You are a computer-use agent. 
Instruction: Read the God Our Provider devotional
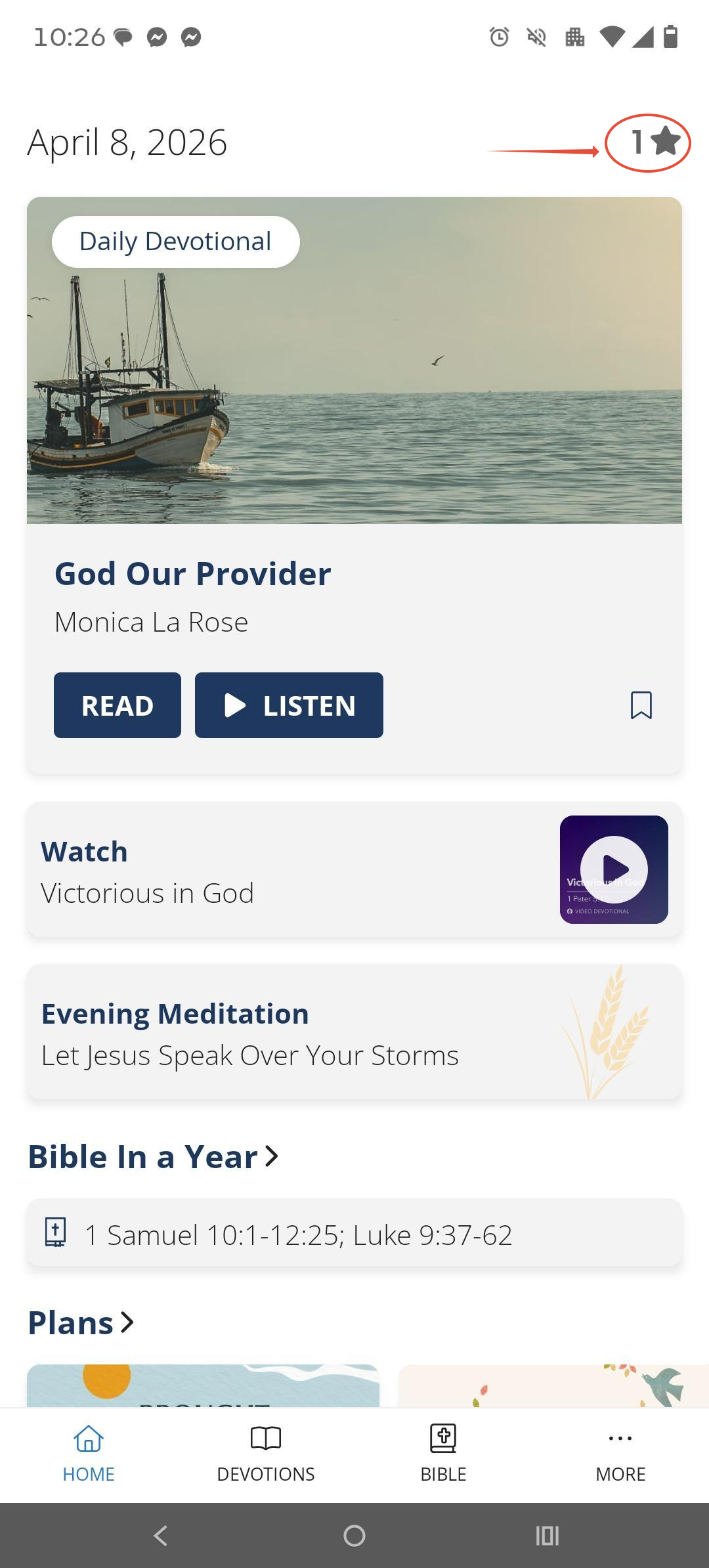(x=118, y=705)
